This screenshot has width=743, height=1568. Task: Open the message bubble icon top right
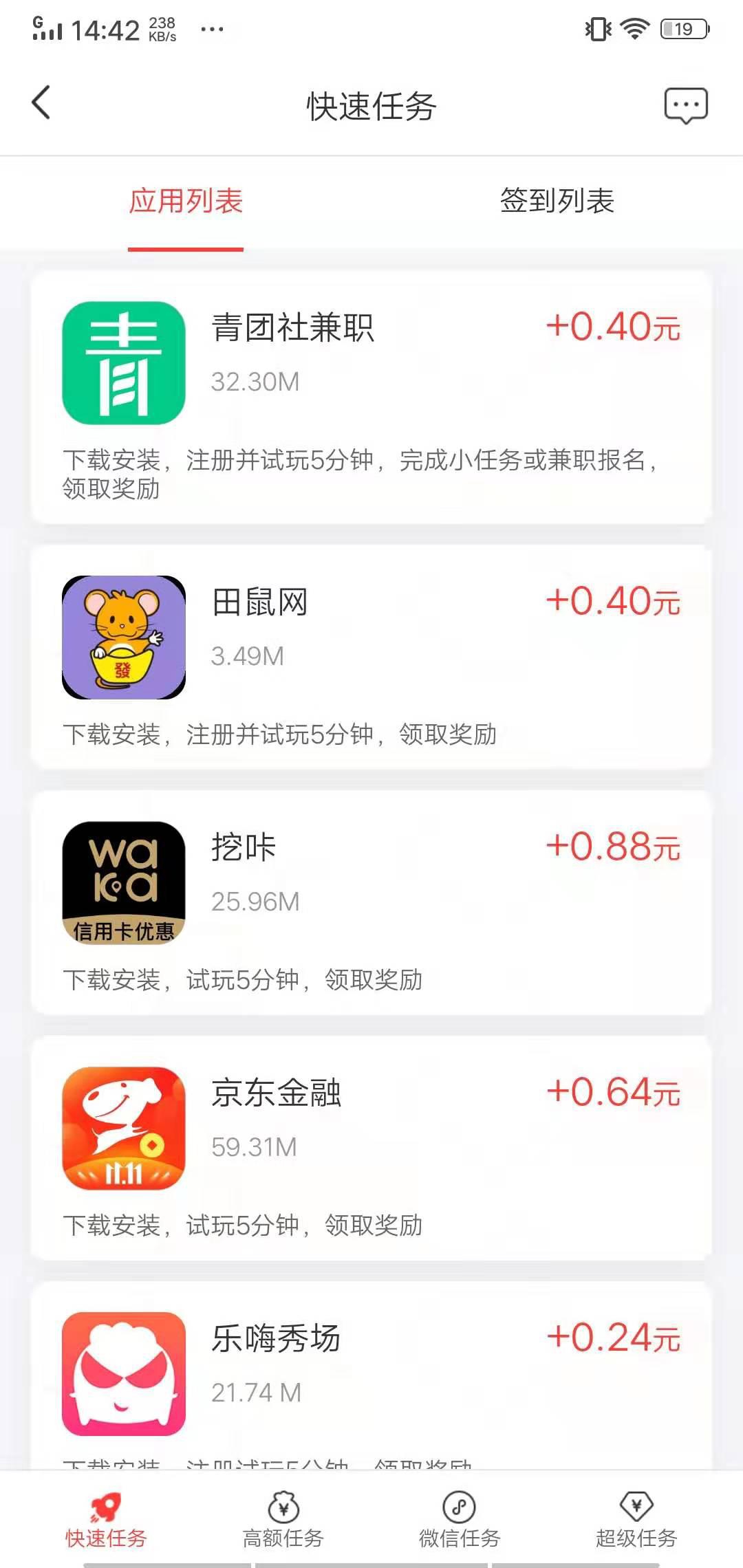tap(685, 105)
